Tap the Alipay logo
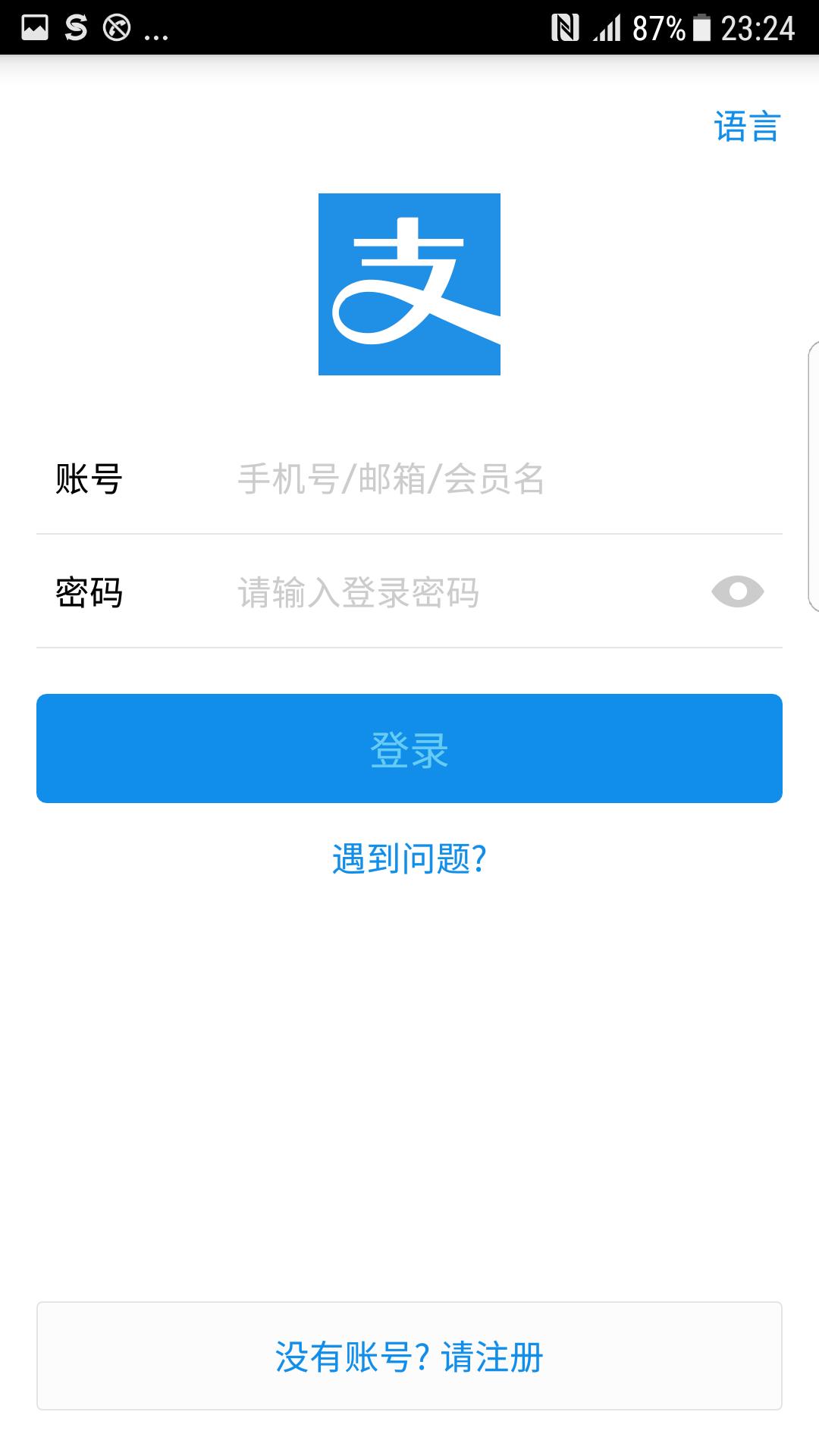Image resolution: width=819 pixels, height=1456 pixels. pyautogui.click(x=409, y=284)
